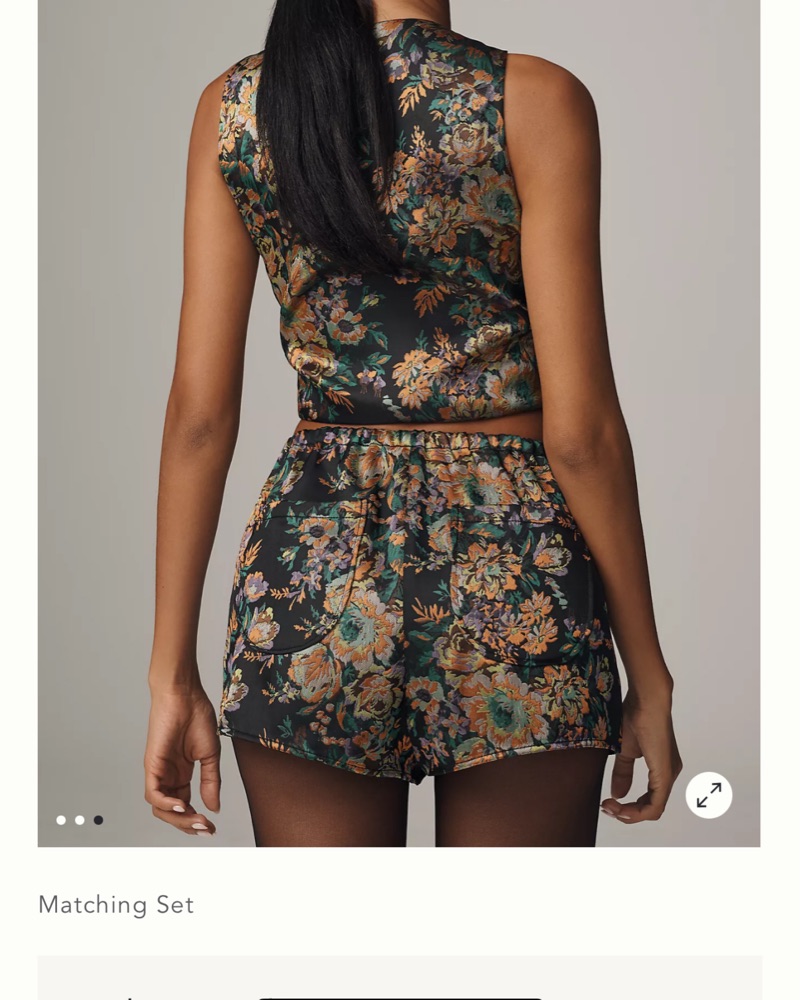Expand the product photo to fullscreen
This screenshot has width=801, height=1000.
(x=709, y=795)
